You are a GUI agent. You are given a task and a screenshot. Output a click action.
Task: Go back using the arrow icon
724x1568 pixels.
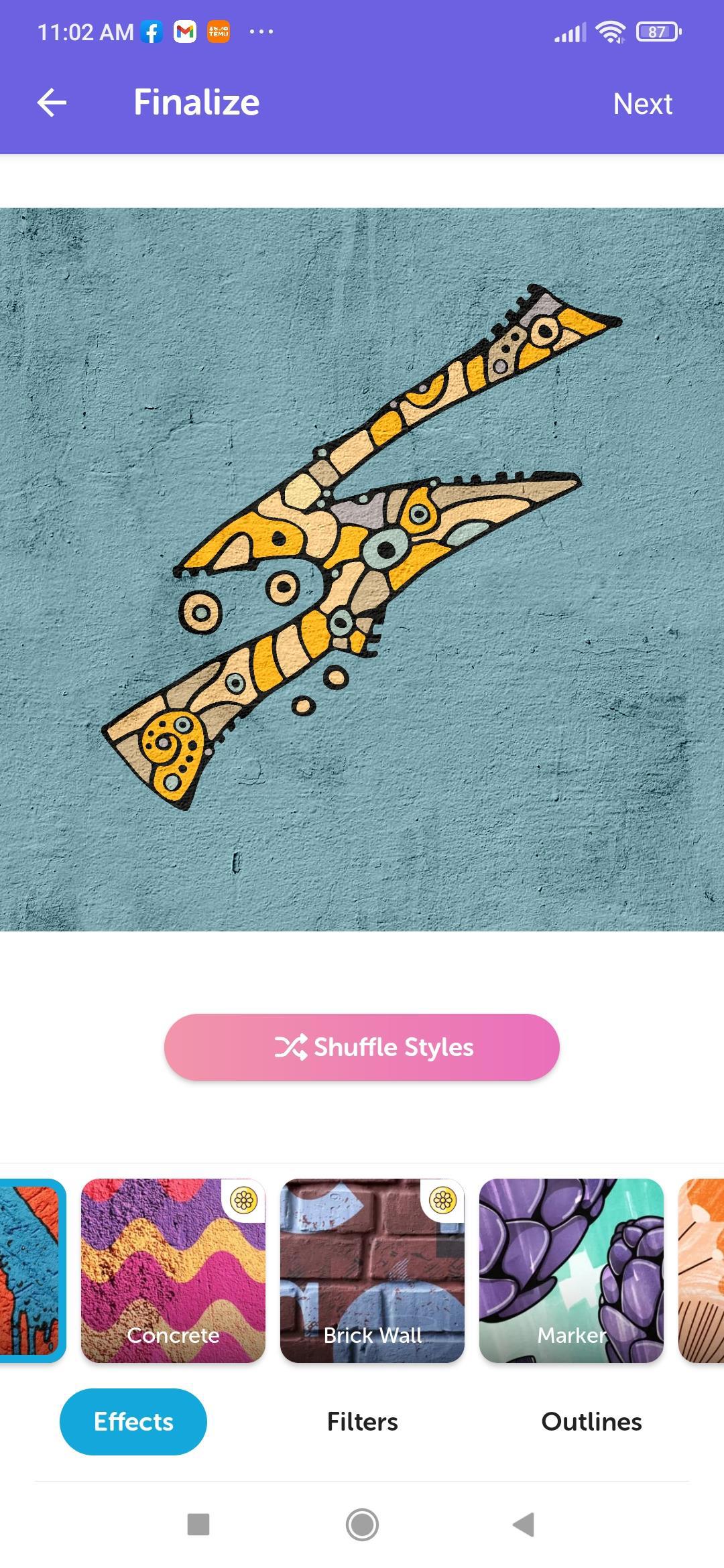[52, 103]
